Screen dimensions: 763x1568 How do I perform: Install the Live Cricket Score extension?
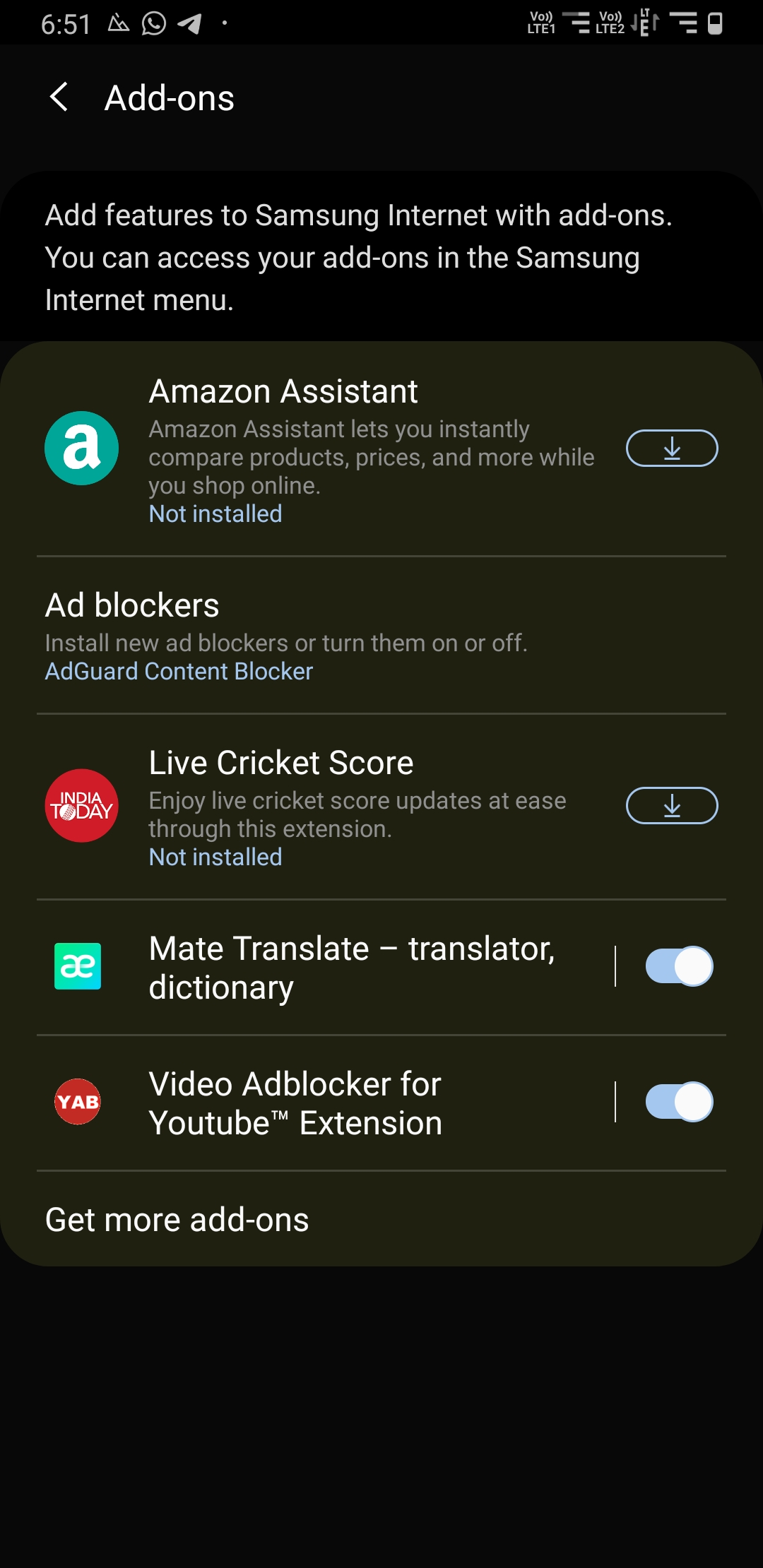pyautogui.click(x=672, y=806)
